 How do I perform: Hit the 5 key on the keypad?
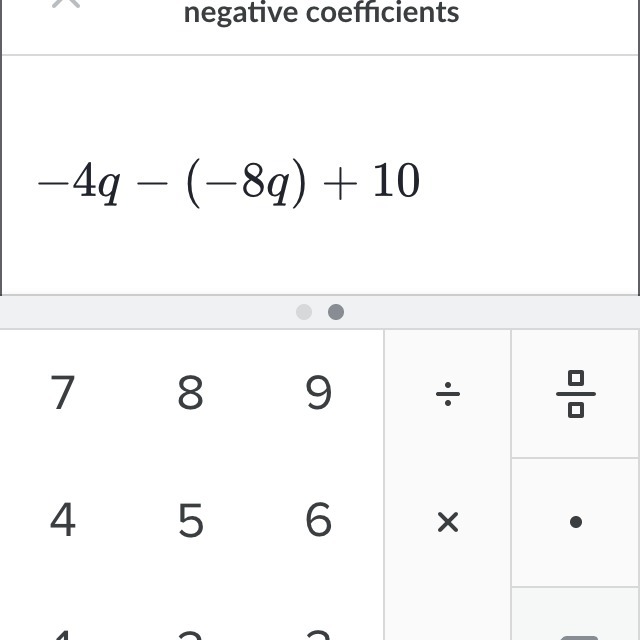[191, 520]
